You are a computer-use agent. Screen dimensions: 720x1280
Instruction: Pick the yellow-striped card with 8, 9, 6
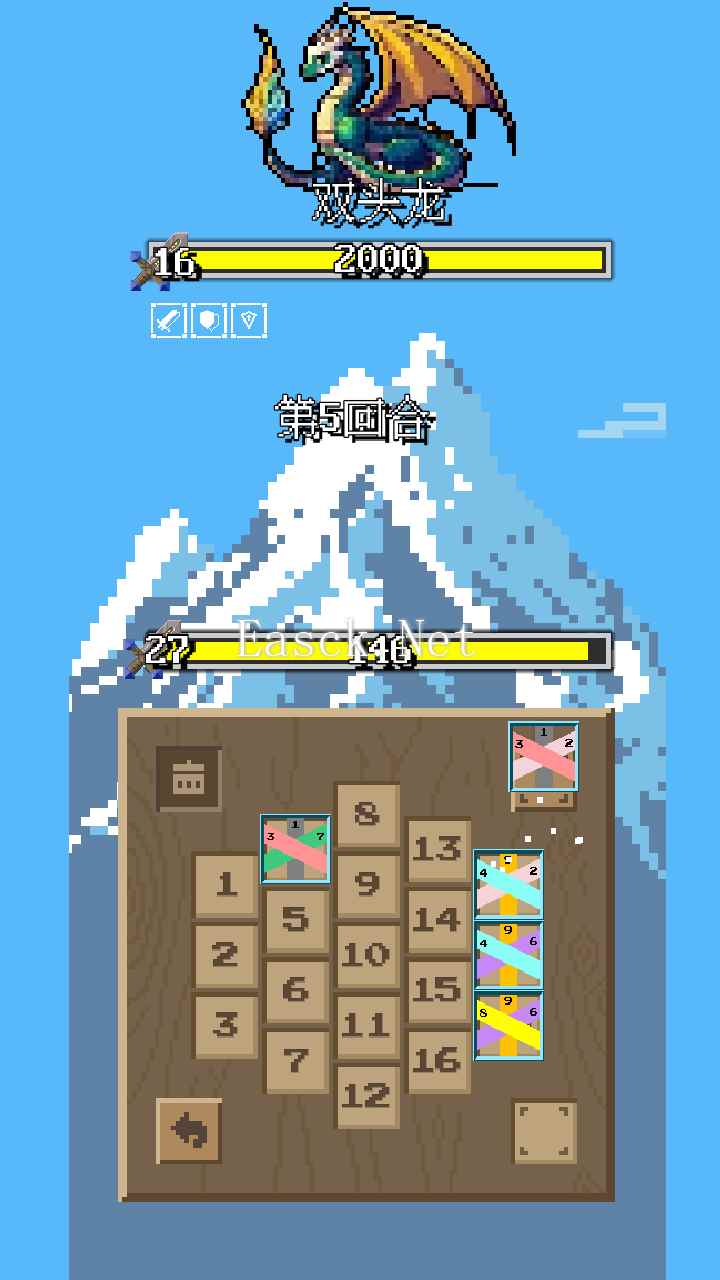[509, 1026]
